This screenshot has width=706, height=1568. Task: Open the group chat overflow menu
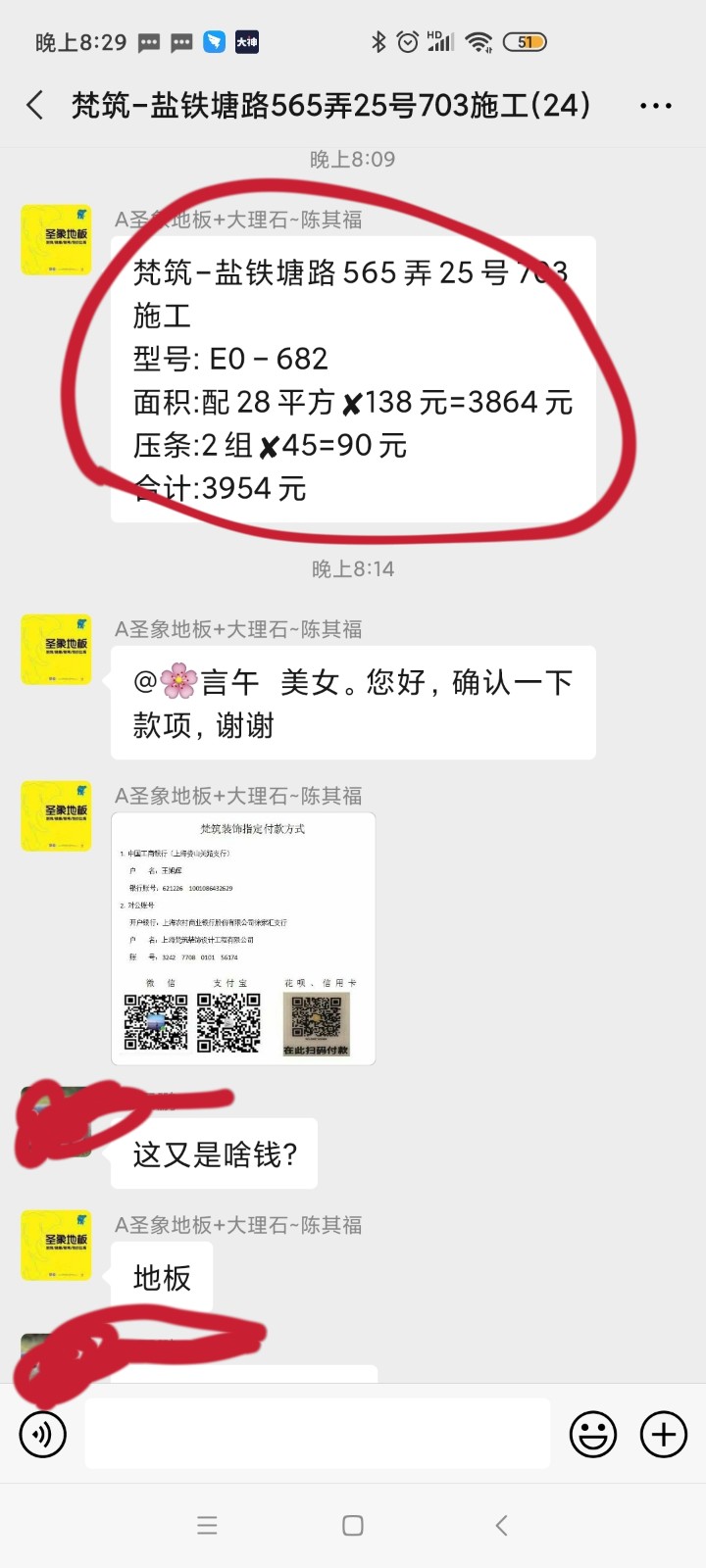click(655, 106)
